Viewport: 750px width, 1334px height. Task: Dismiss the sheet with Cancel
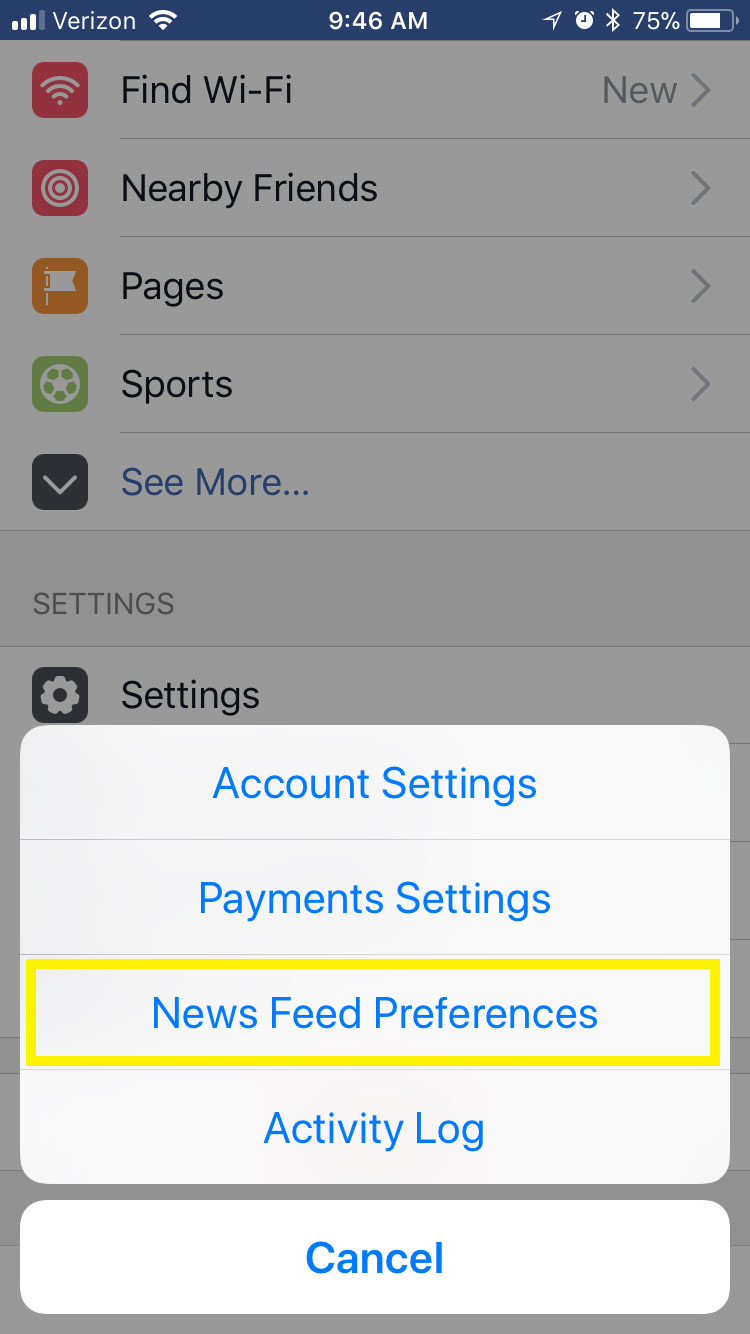pyautogui.click(x=375, y=1257)
